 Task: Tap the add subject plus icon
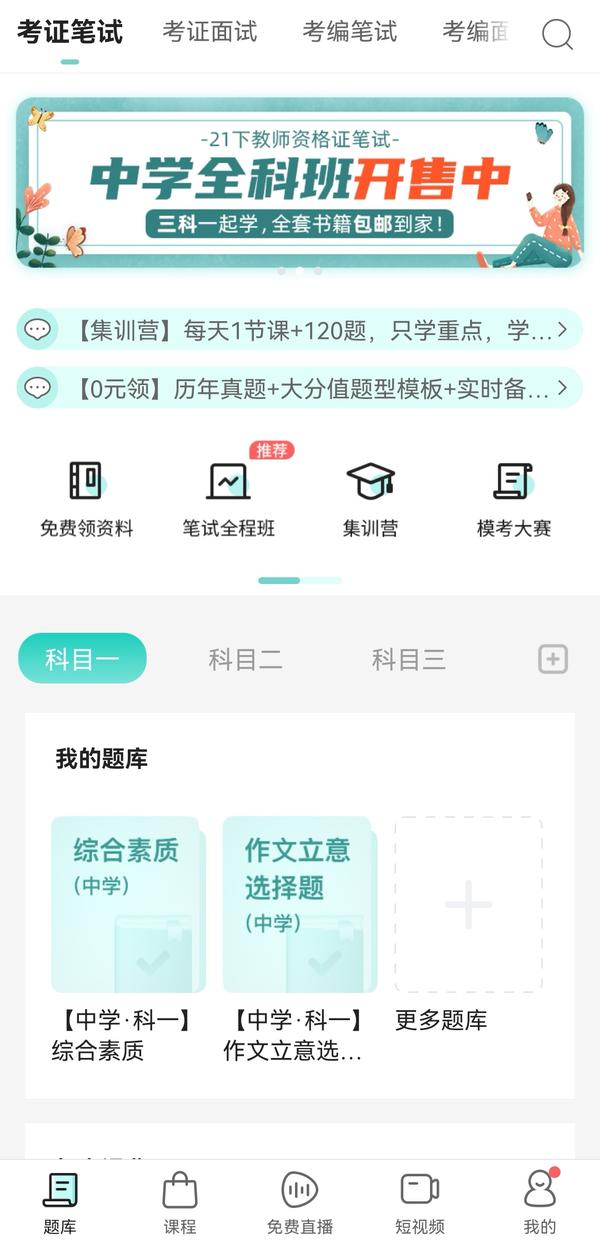[x=553, y=659]
